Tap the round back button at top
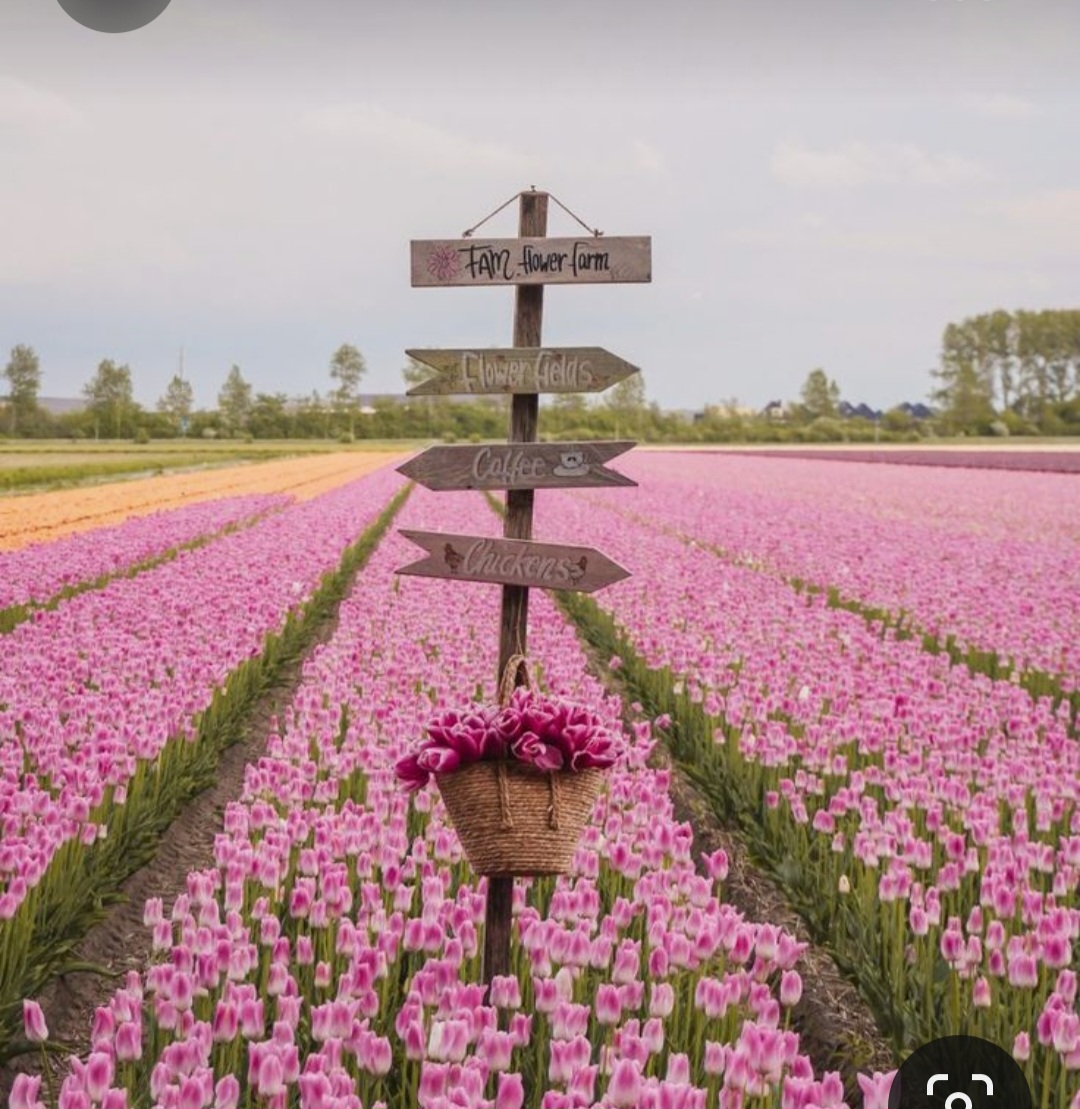This screenshot has height=1109, width=1080. 113,8
